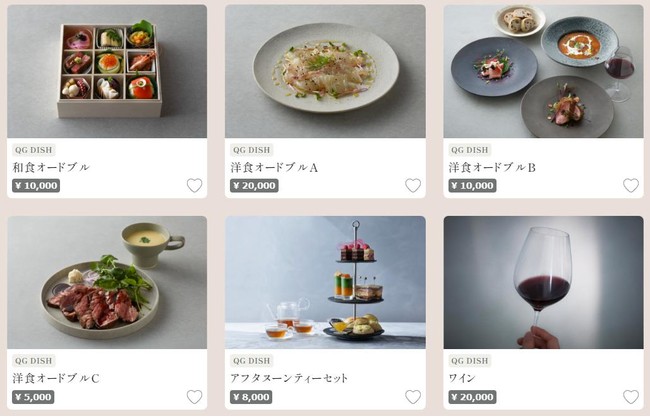Open the 和食オードブル product card
Screen dimensions: 650x417
point(106,72)
